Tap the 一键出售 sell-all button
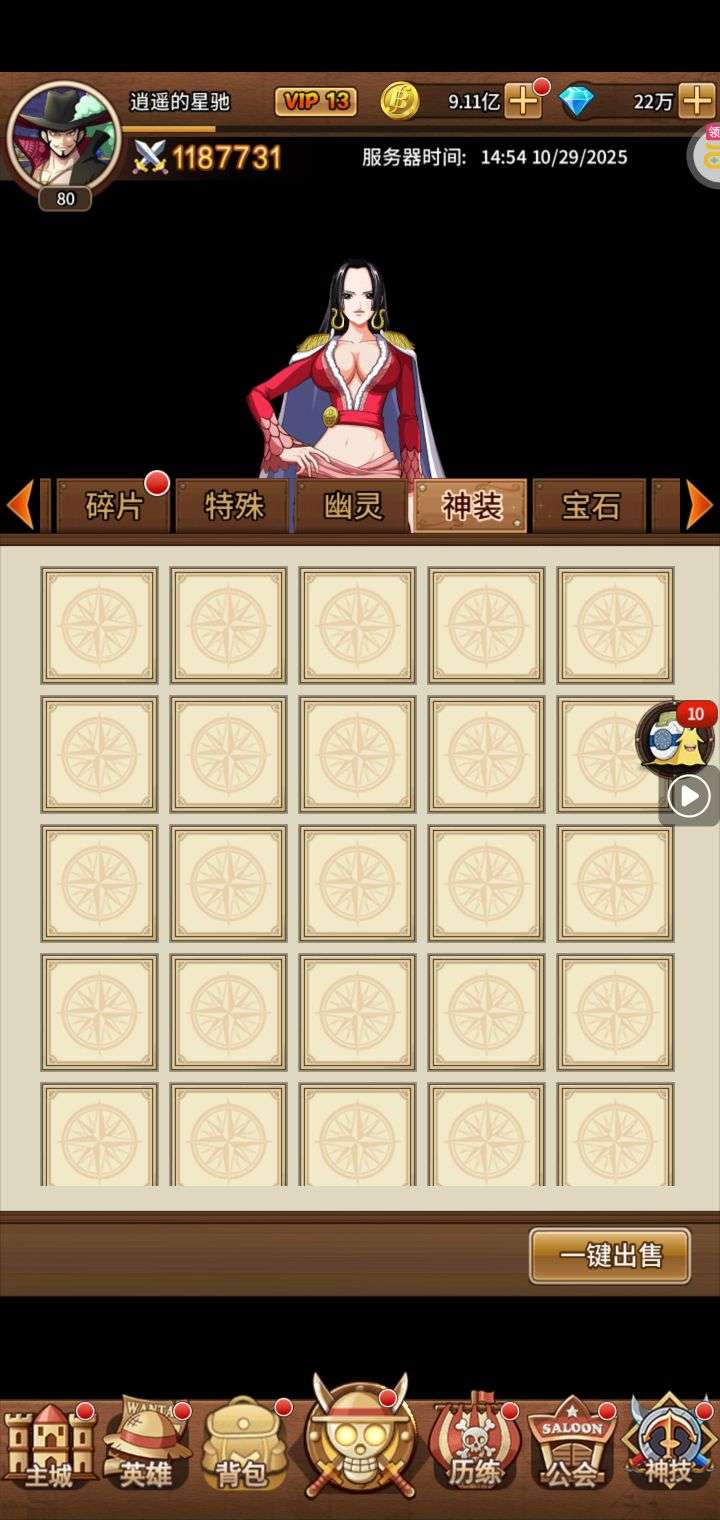This screenshot has height=1520, width=720. pyautogui.click(x=610, y=1256)
